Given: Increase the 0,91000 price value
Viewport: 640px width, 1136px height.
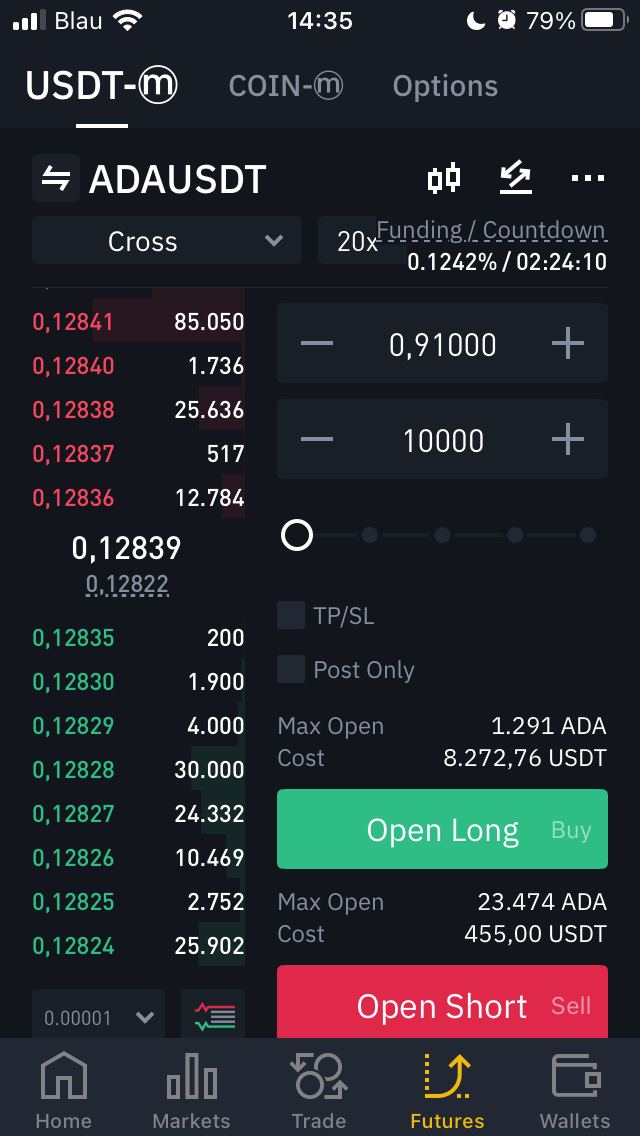Looking at the screenshot, I should point(568,343).
